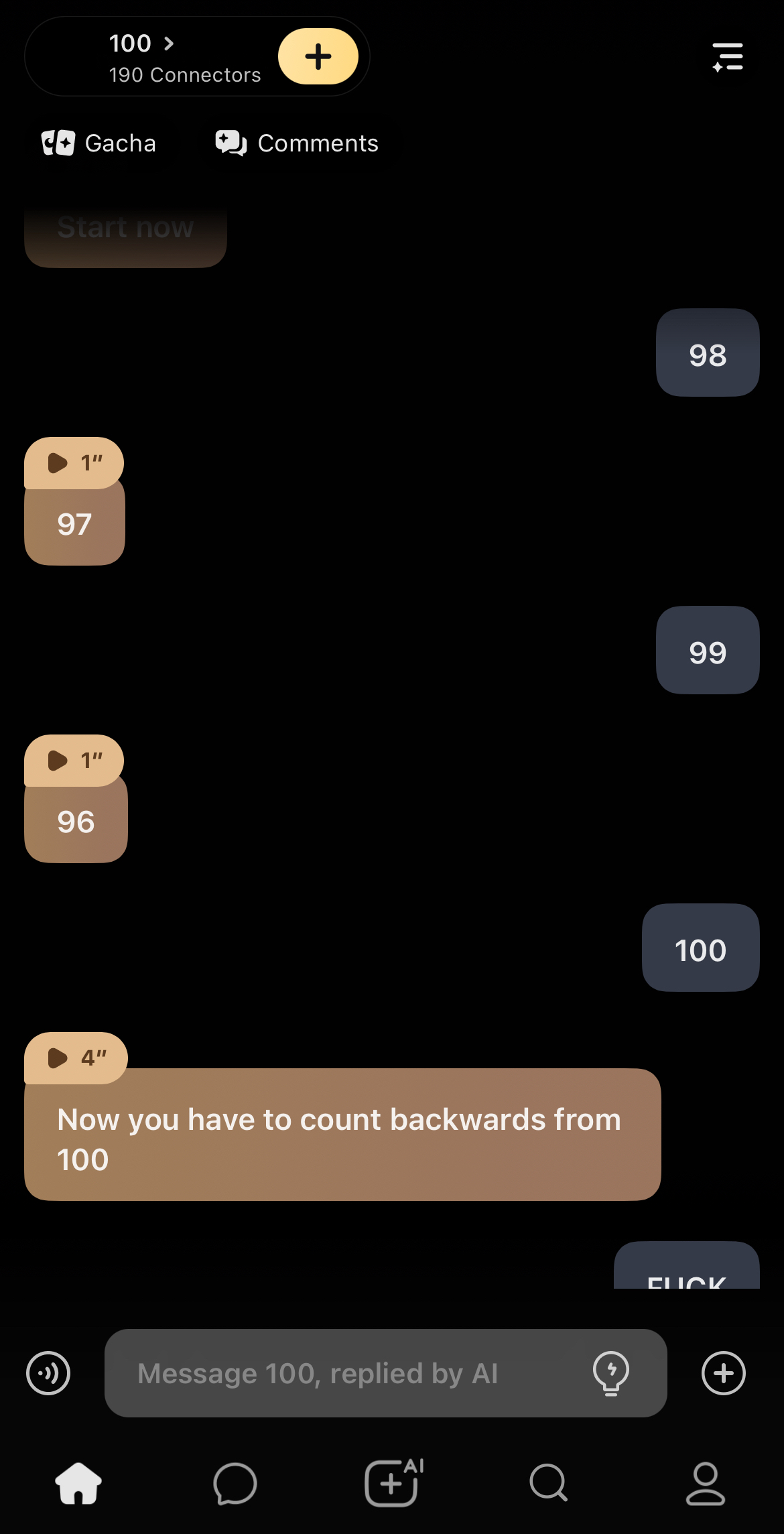Play the voice clip for message 96

pos(74,761)
